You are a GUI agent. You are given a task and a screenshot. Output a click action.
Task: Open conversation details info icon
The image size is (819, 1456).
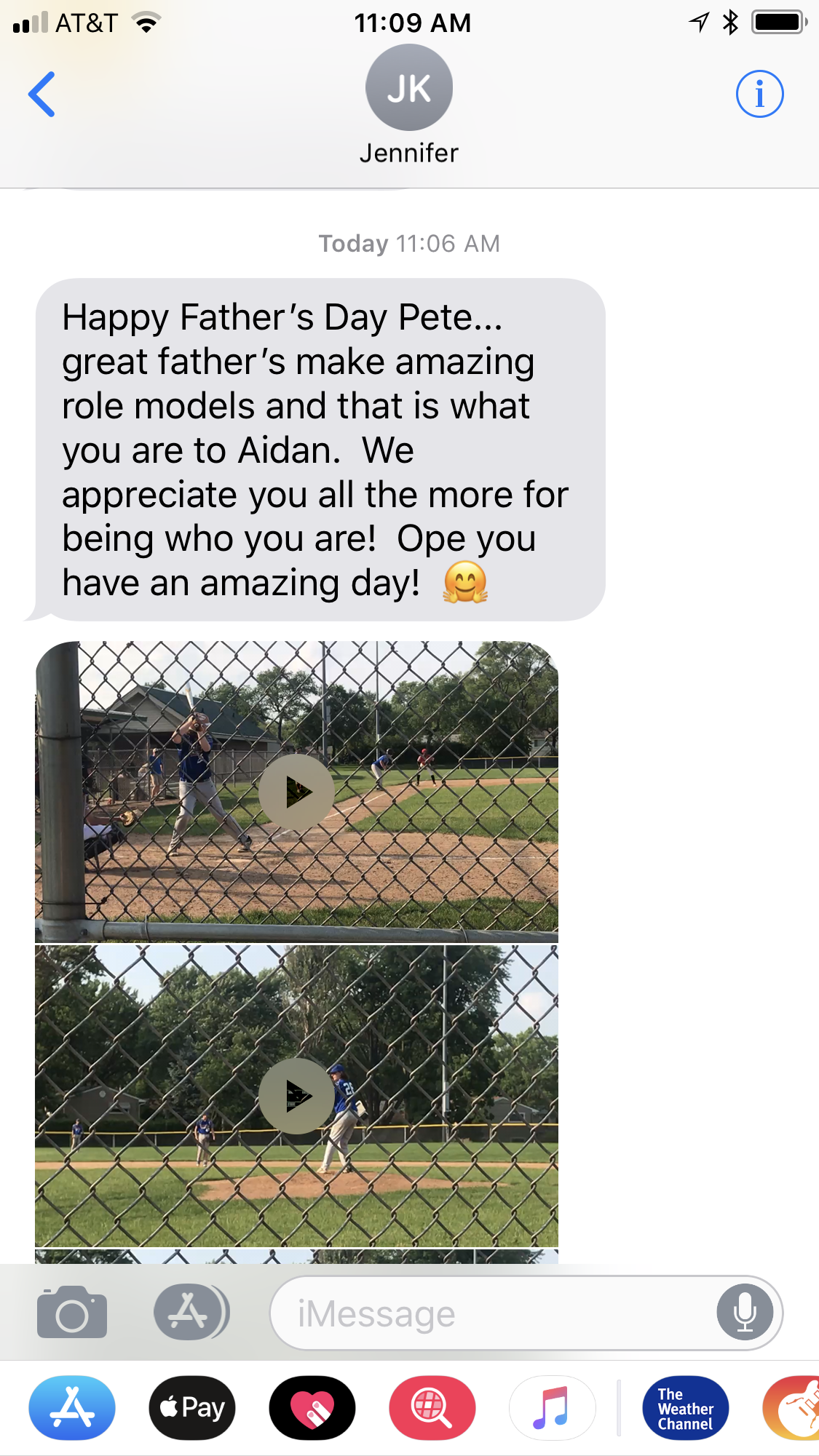pos(759,94)
